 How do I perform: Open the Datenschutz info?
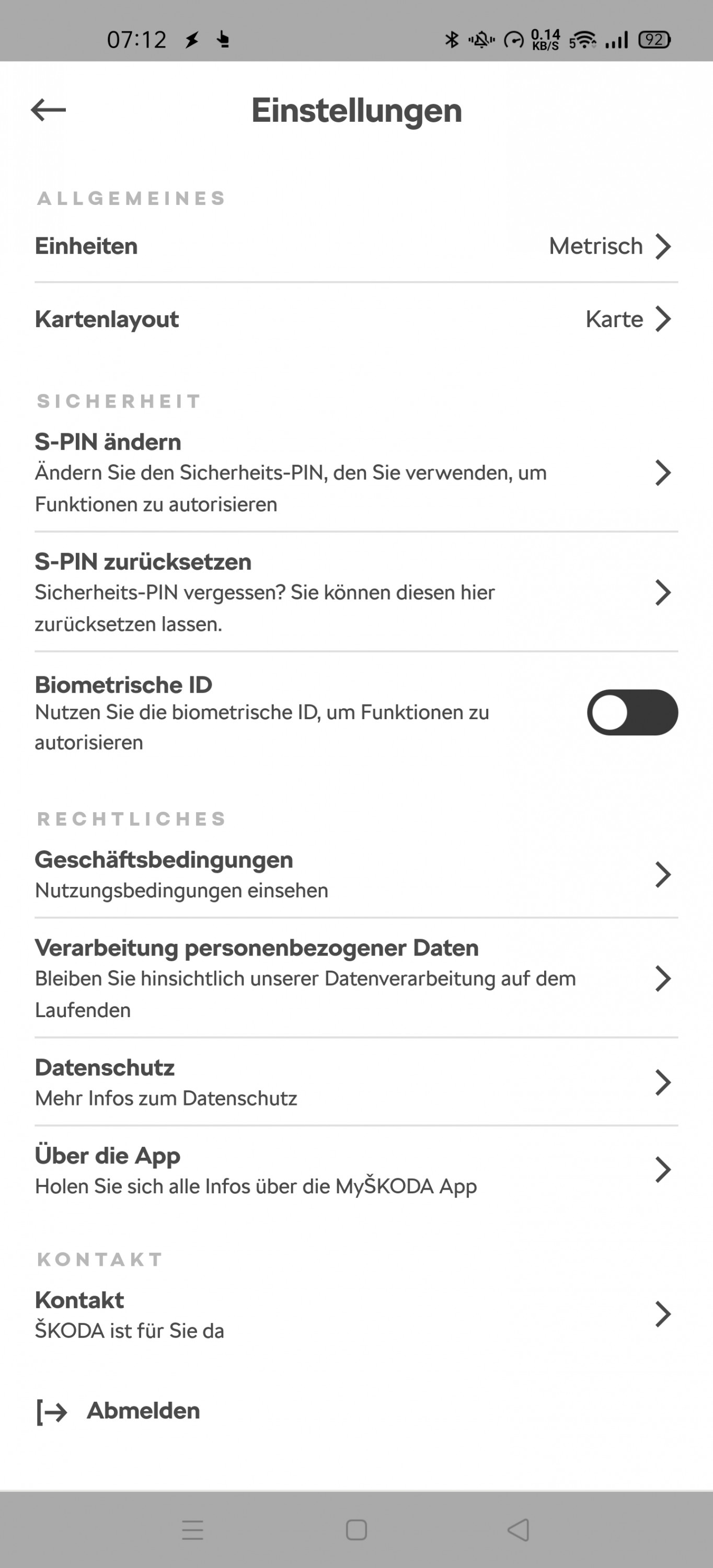coord(356,1081)
